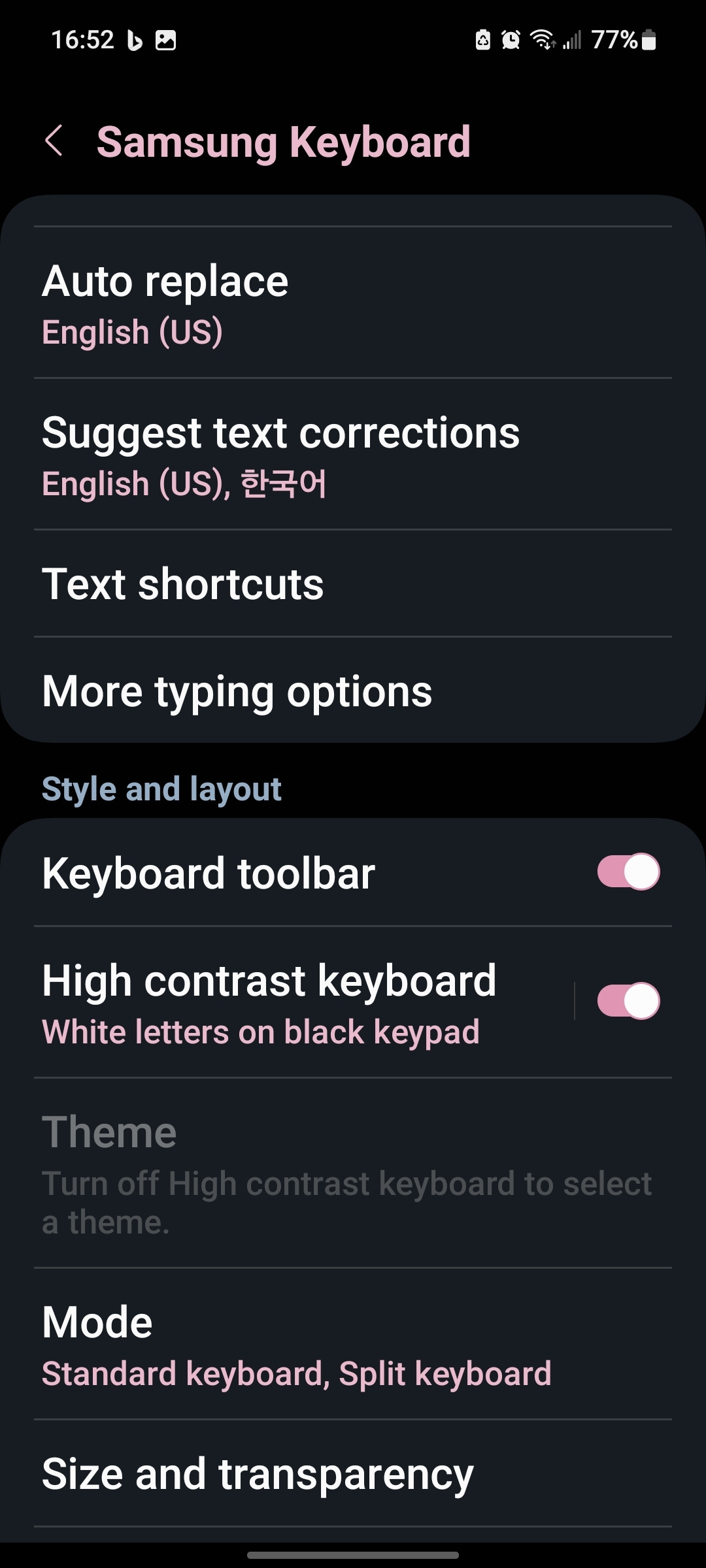The image size is (706, 1568).
Task: Tap the back arrow beside Samsung Keyboard
Action: tap(56, 141)
